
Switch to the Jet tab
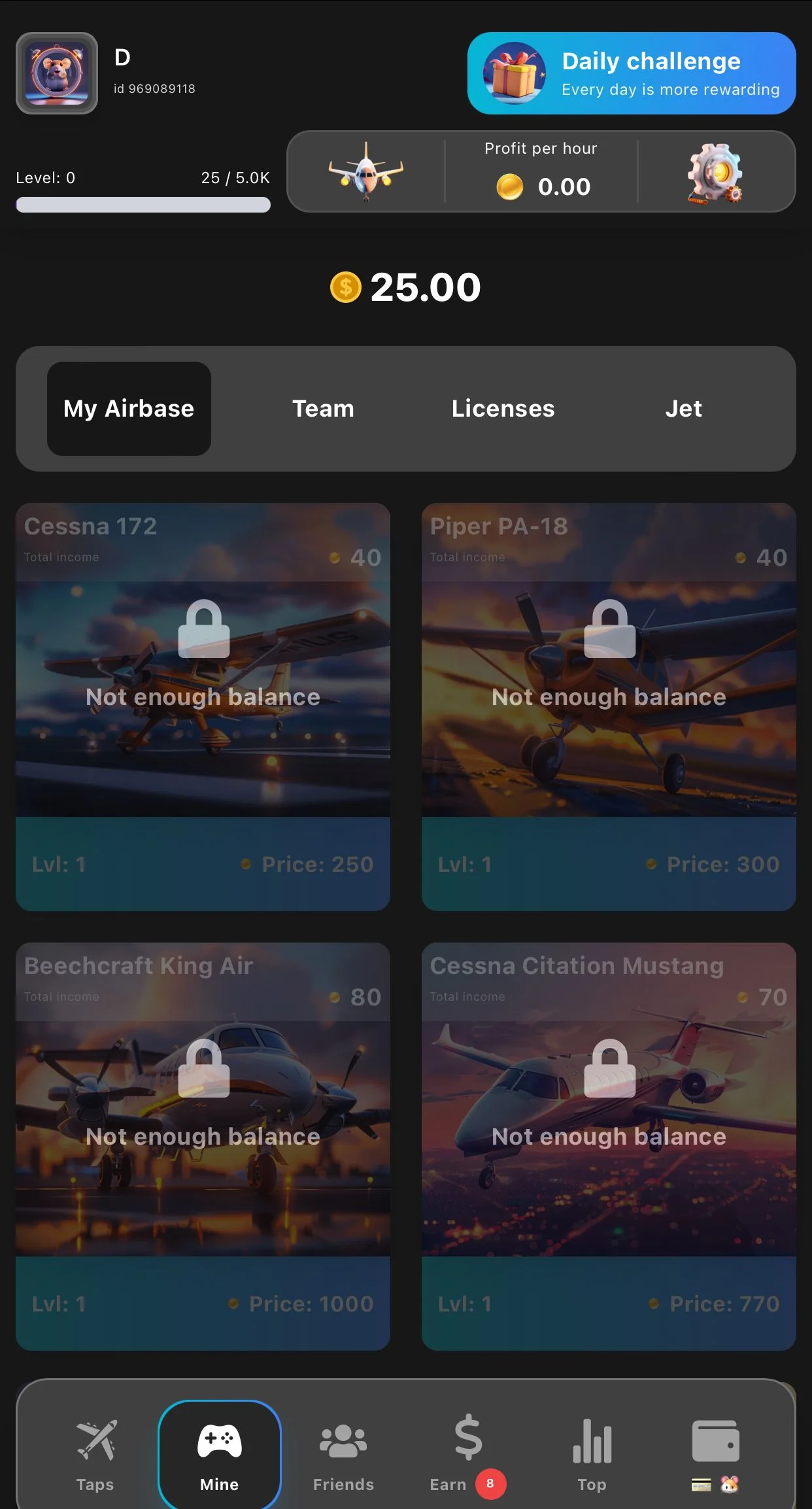[x=683, y=409]
